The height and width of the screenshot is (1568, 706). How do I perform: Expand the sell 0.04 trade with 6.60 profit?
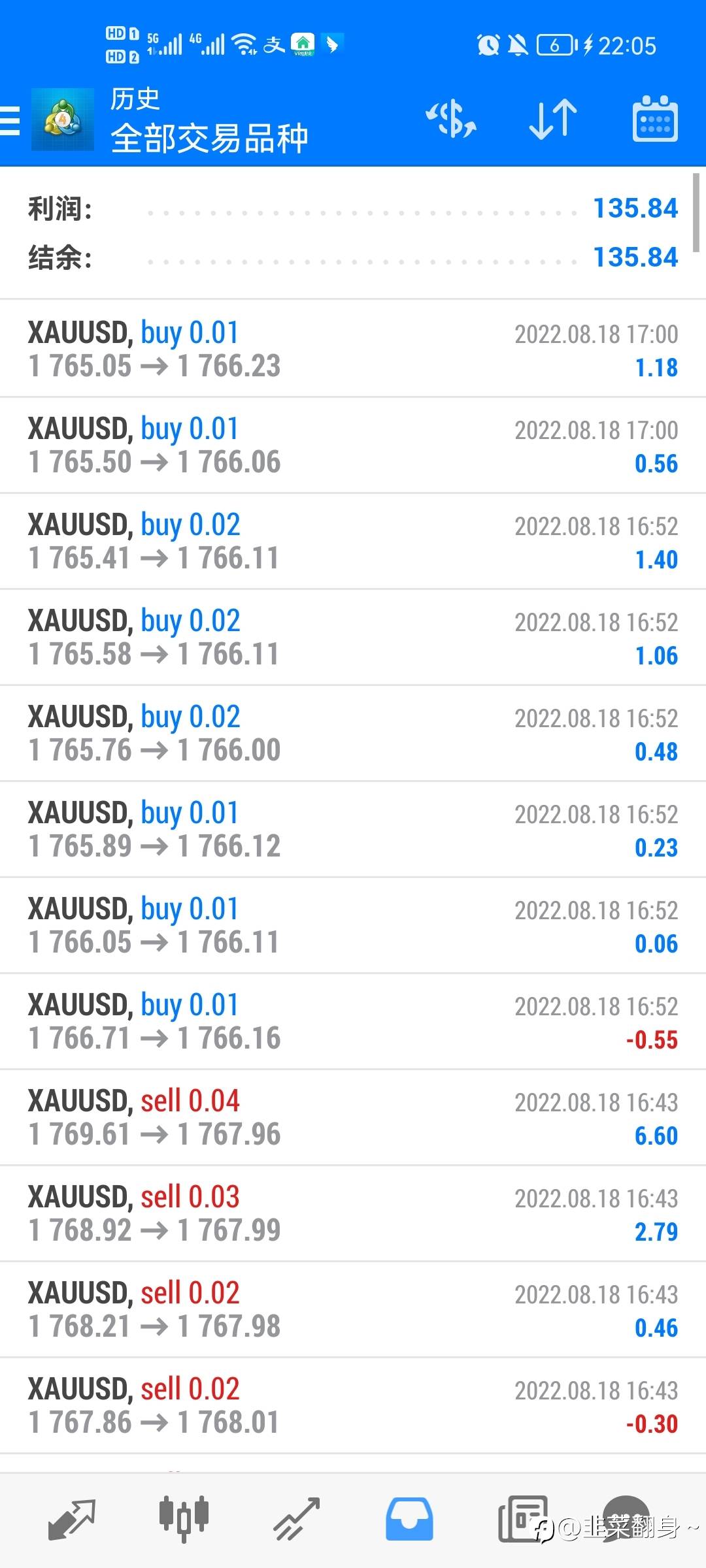tap(353, 1118)
